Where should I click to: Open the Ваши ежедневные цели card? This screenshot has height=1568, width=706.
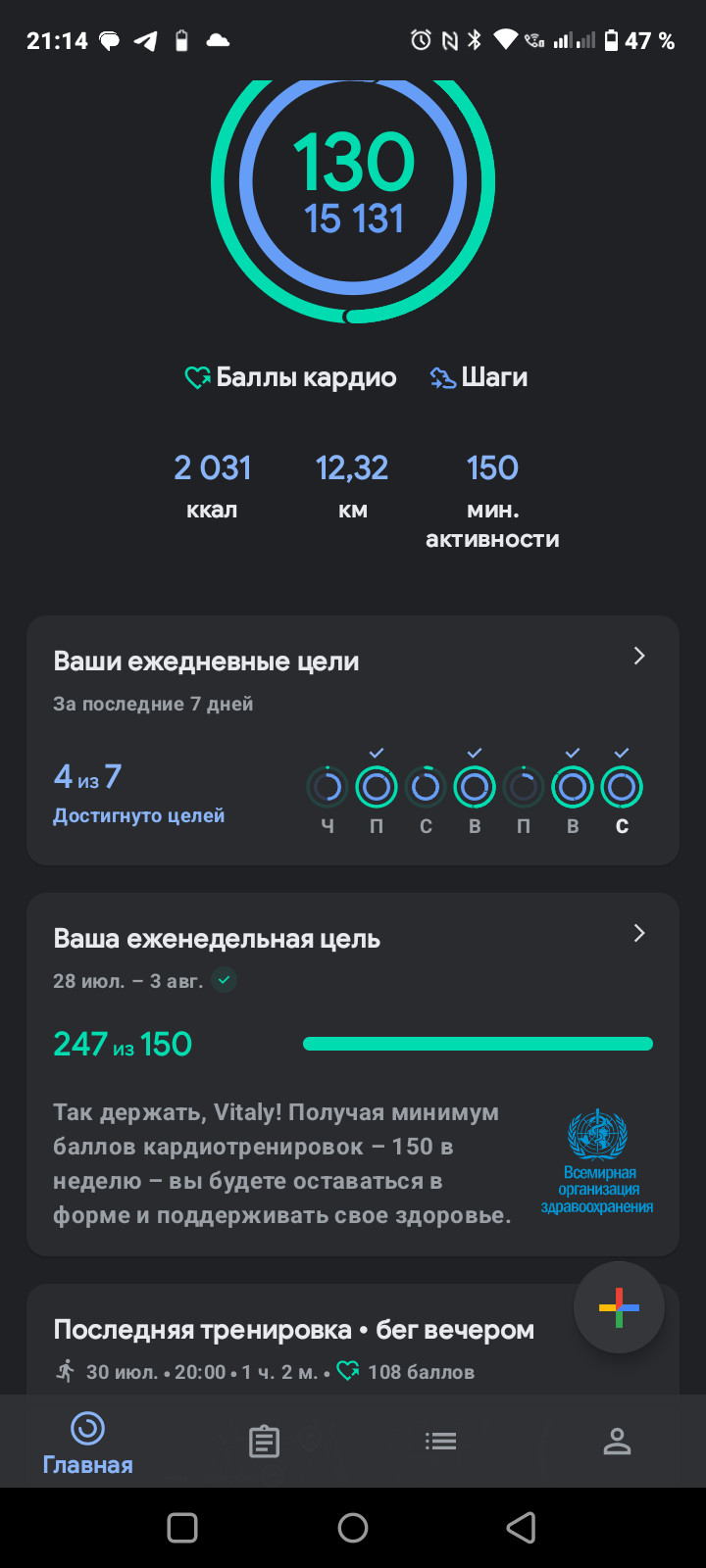point(353,741)
